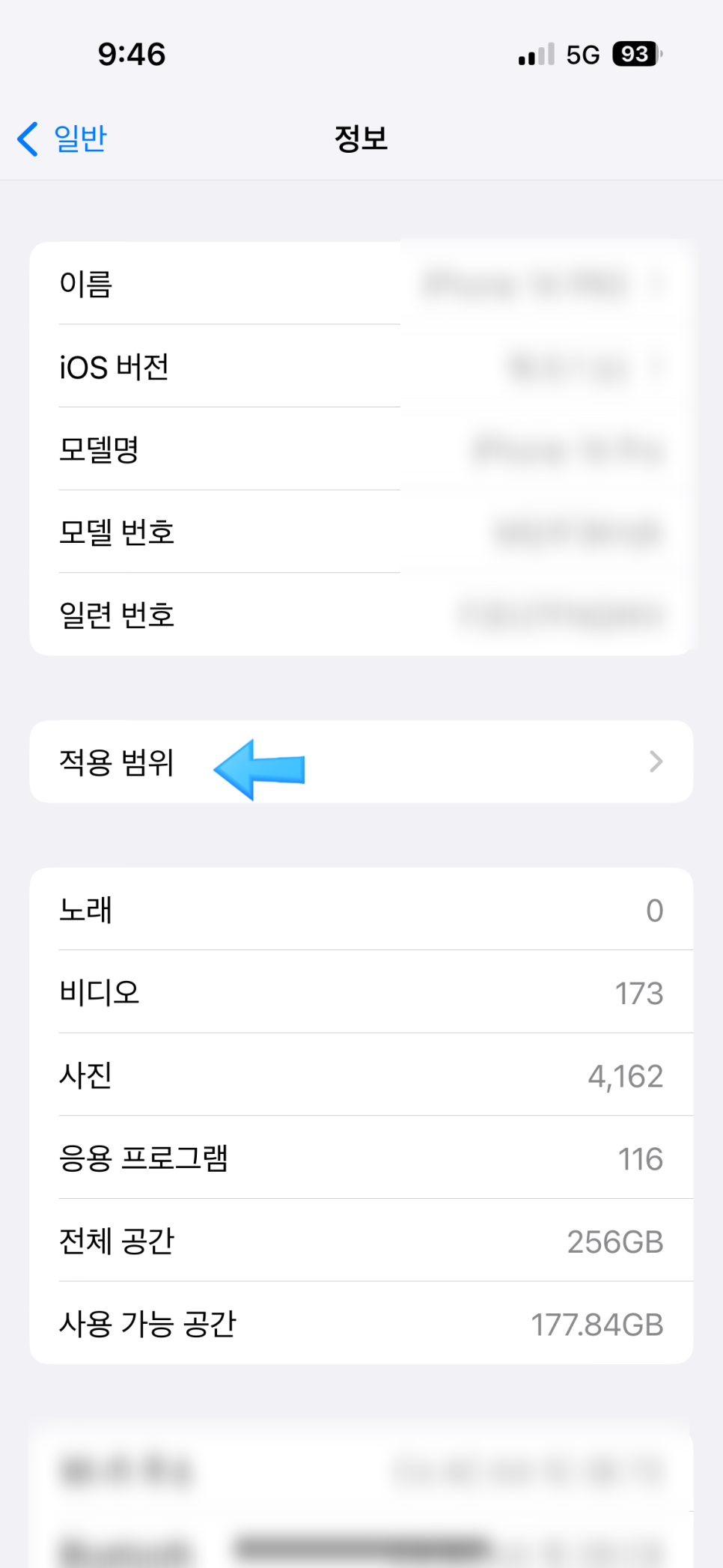Open the iOS 버전 row
Viewport: 723px width, 1568px height.
(361, 366)
